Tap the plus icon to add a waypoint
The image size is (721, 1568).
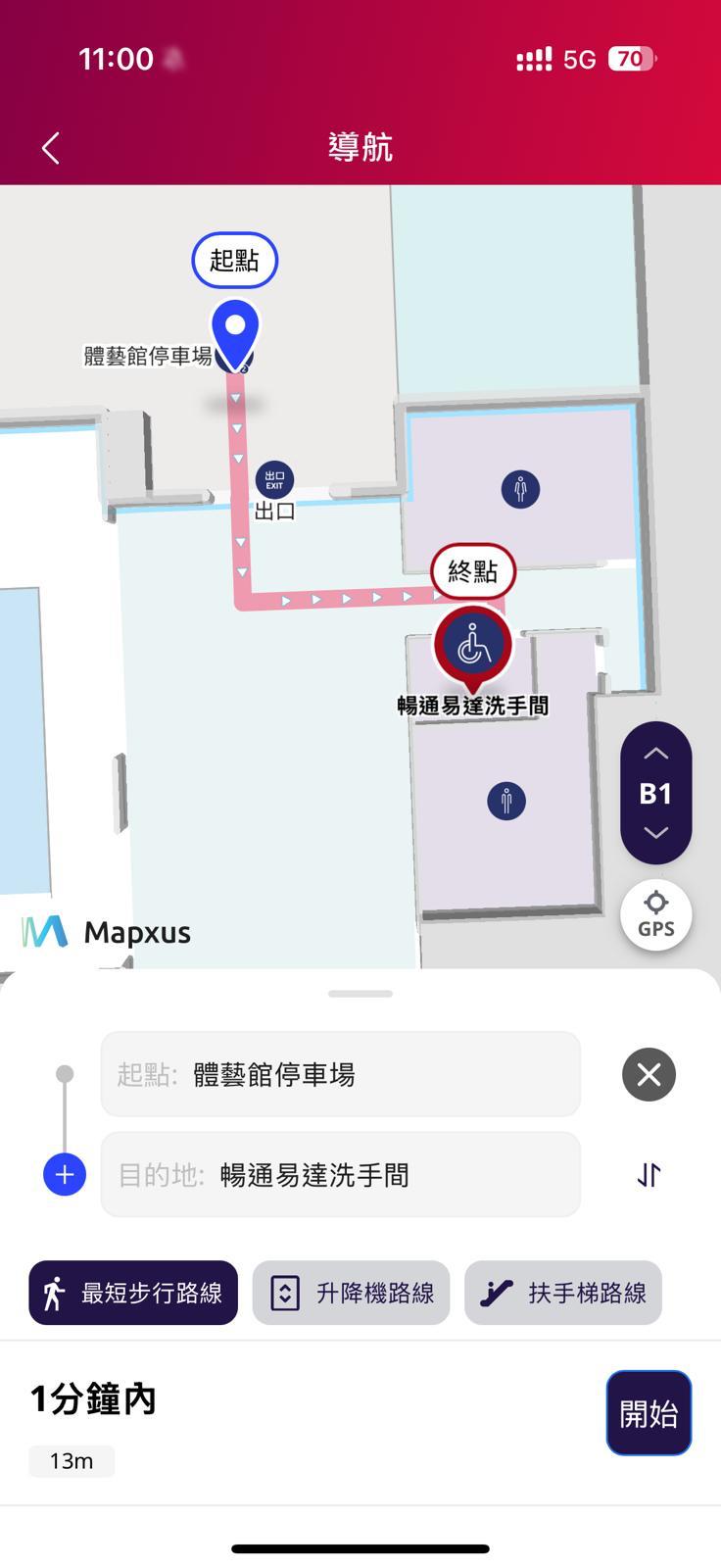[x=65, y=1174]
